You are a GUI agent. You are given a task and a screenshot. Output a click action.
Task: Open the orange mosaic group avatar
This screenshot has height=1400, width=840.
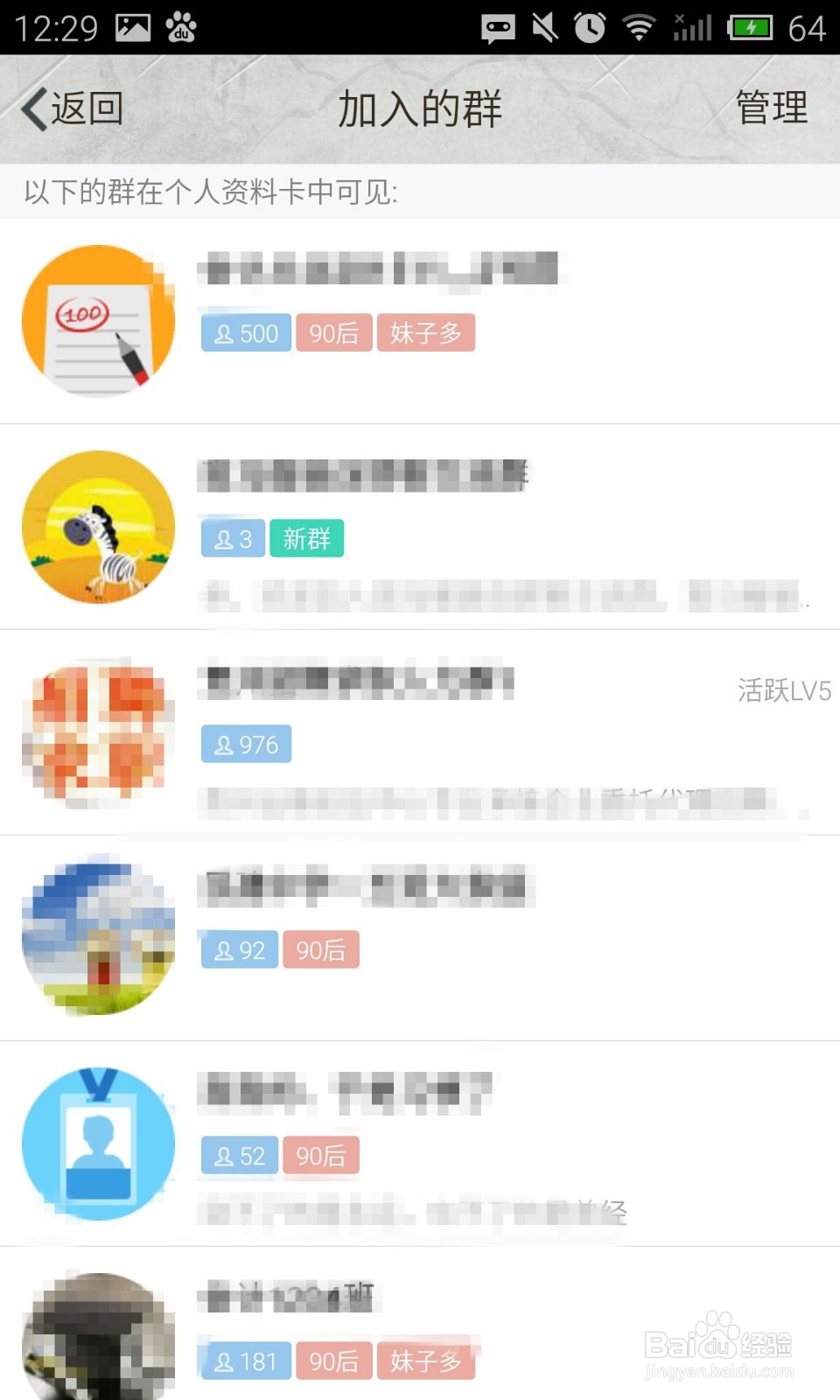(x=98, y=733)
